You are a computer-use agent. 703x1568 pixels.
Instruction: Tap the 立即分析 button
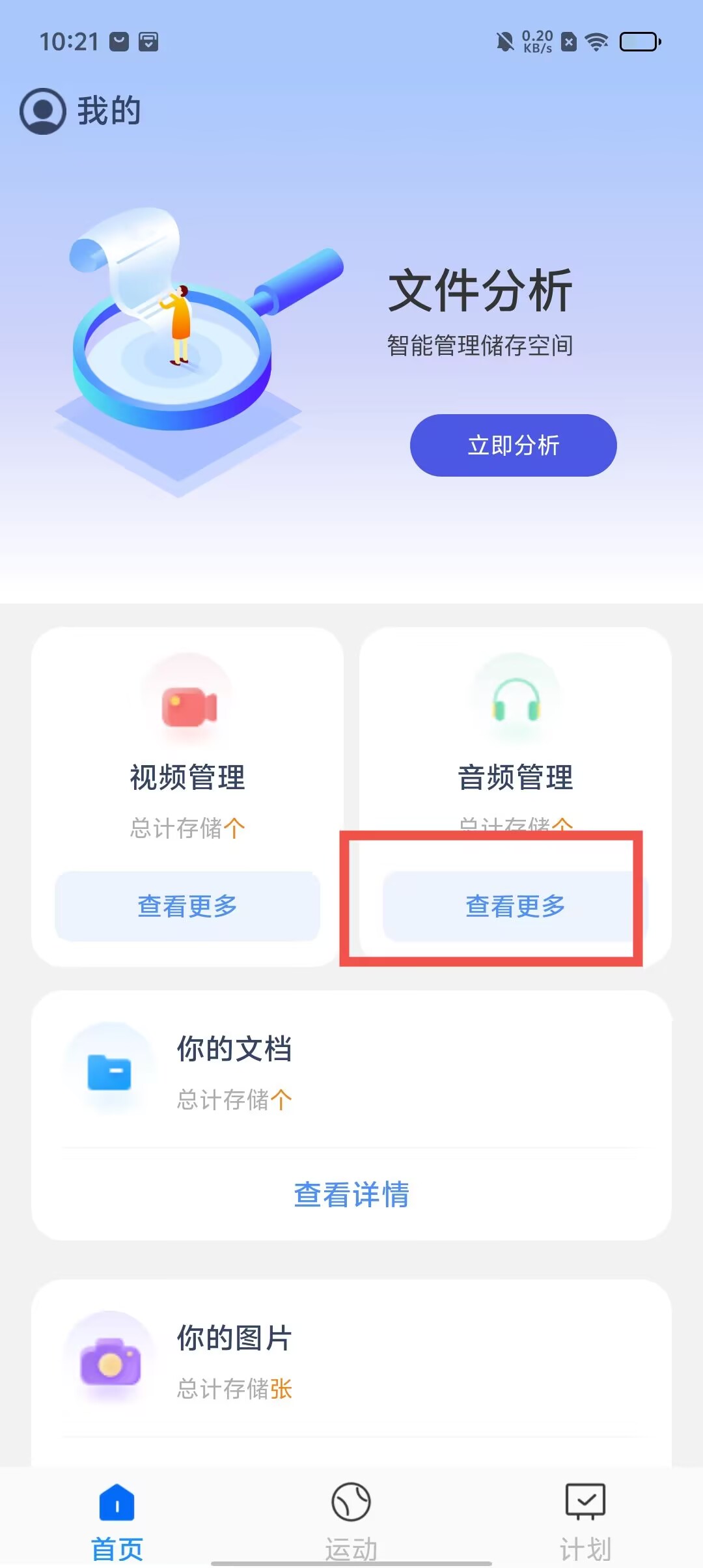click(x=513, y=445)
